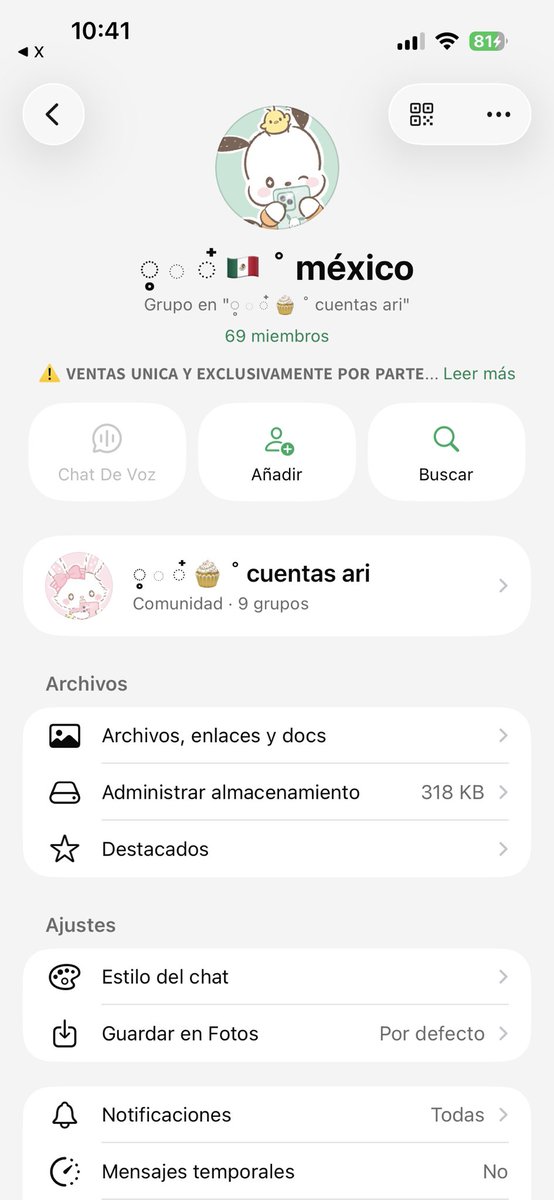Change Guardar en Fotos setting

pyautogui.click(x=277, y=1034)
